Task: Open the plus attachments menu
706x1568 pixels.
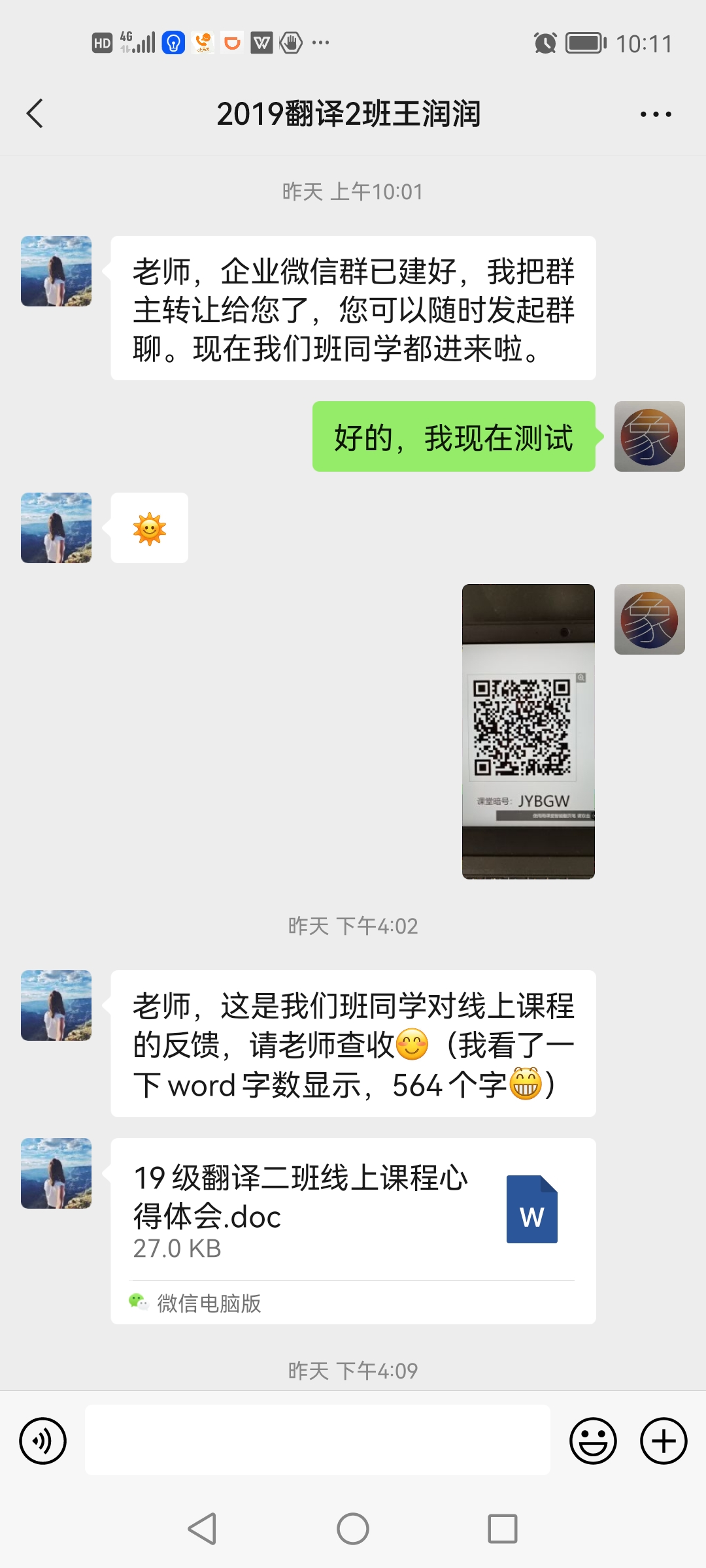Action: [x=663, y=1441]
